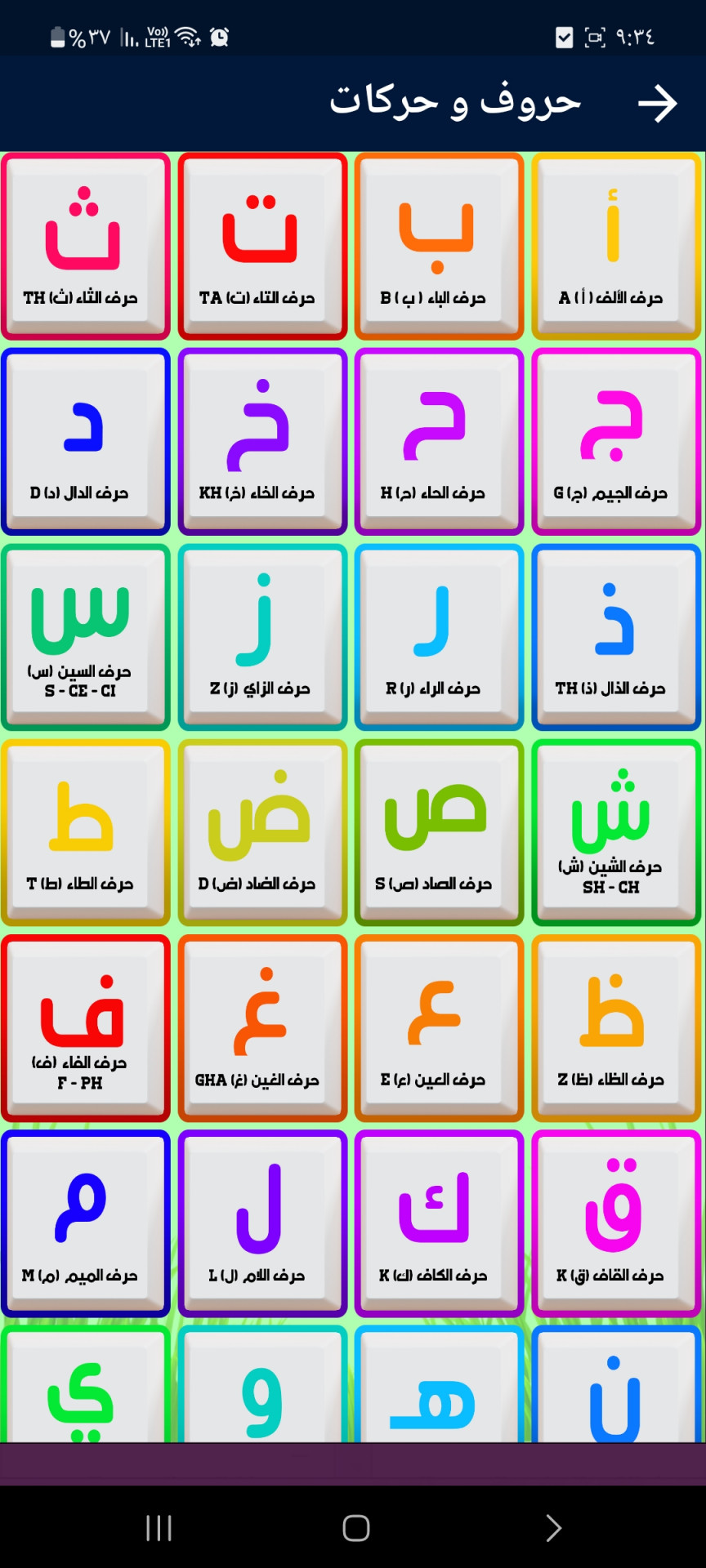Tap the Seen S - CE - CI tile
This screenshot has height=1568, width=706.
point(86,637)
